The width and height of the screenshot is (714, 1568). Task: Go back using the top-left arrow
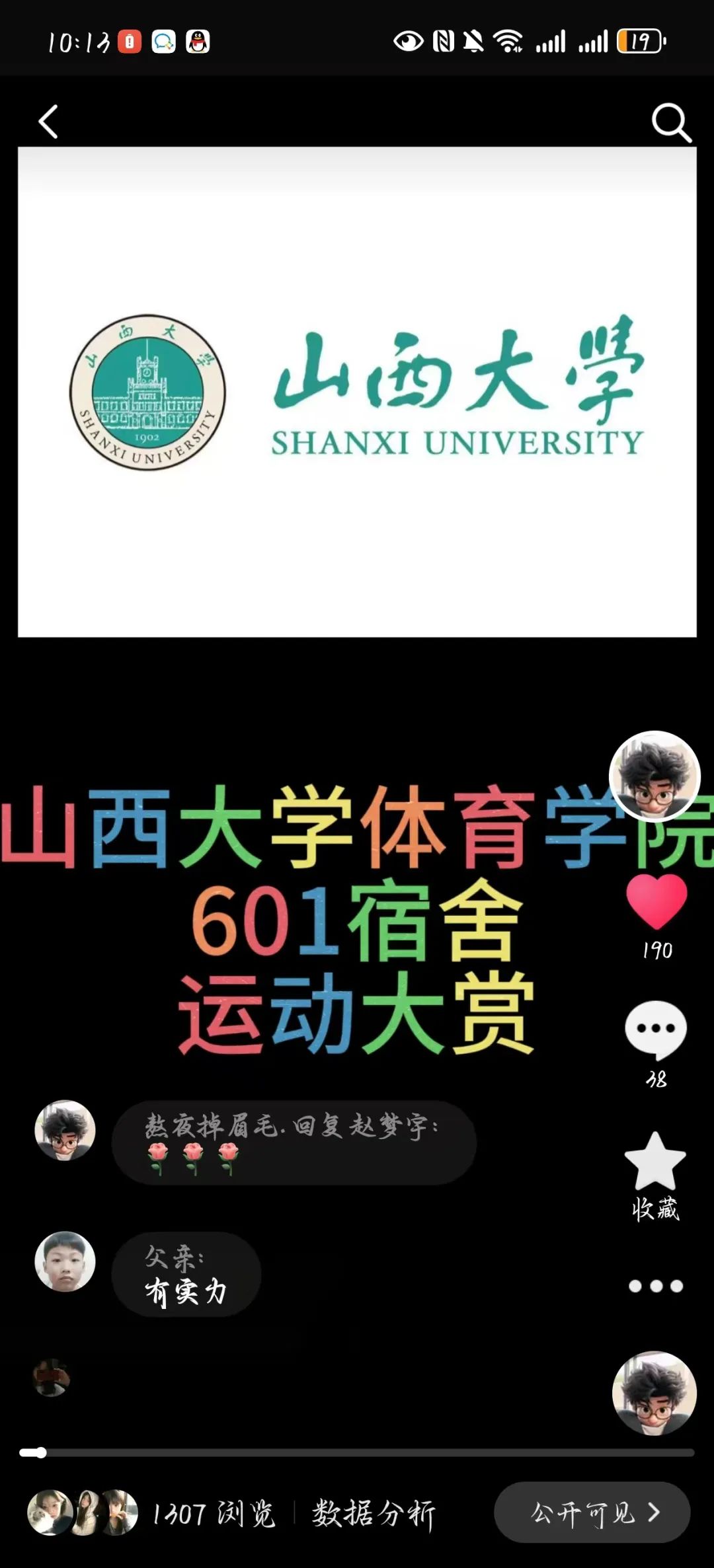[x=48, y=122]
